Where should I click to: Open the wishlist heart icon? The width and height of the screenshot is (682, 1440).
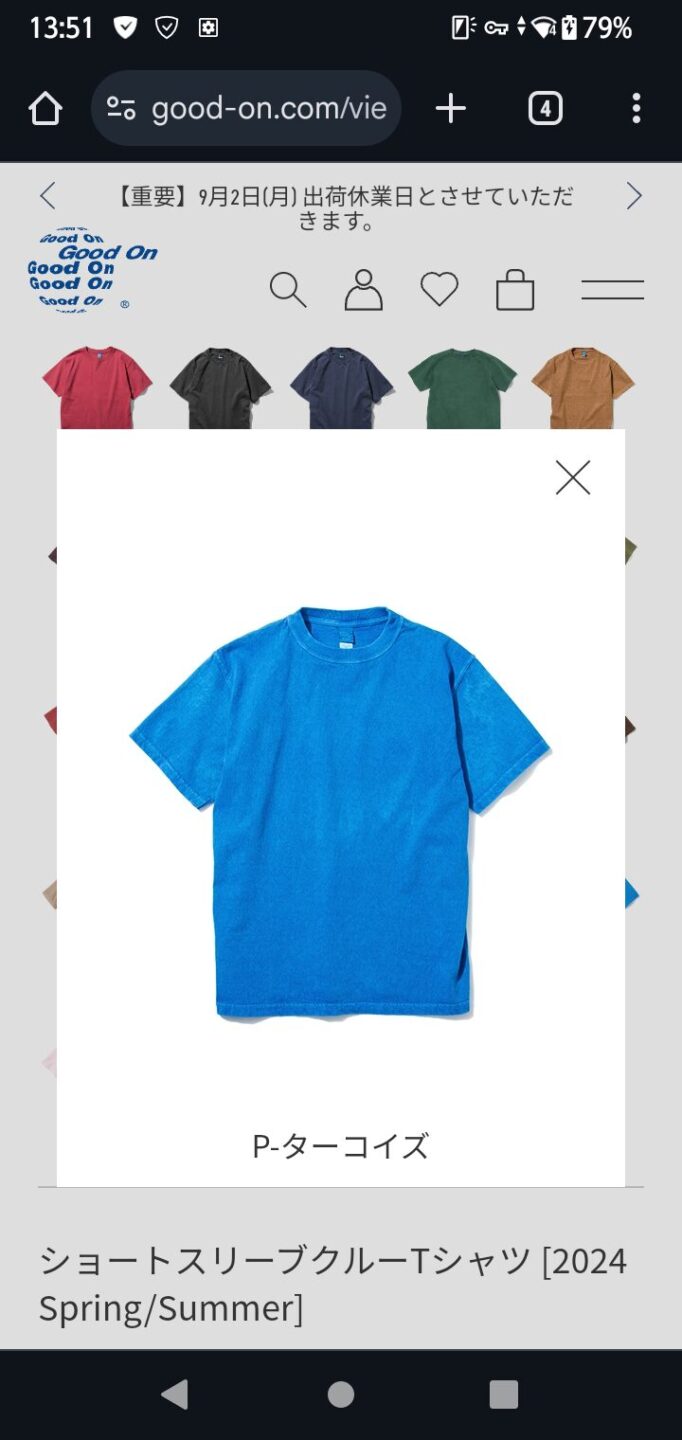pos(439,289)
